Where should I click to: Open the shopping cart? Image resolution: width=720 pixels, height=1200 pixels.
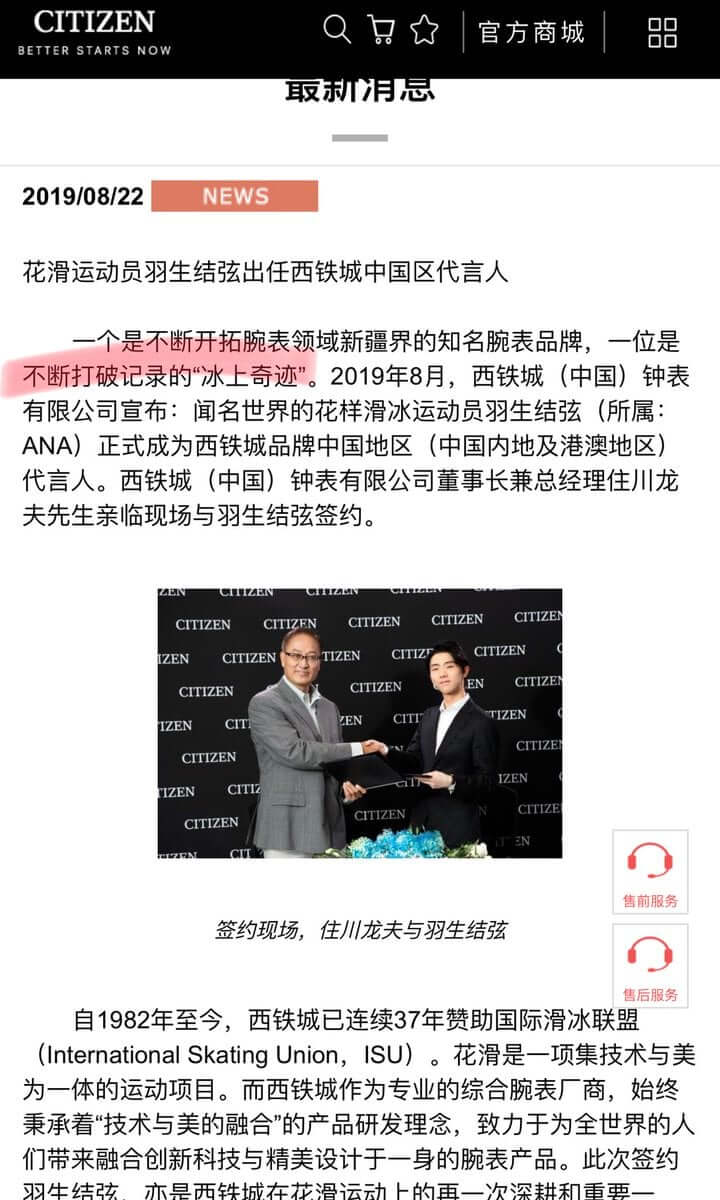tap(381, 30)
